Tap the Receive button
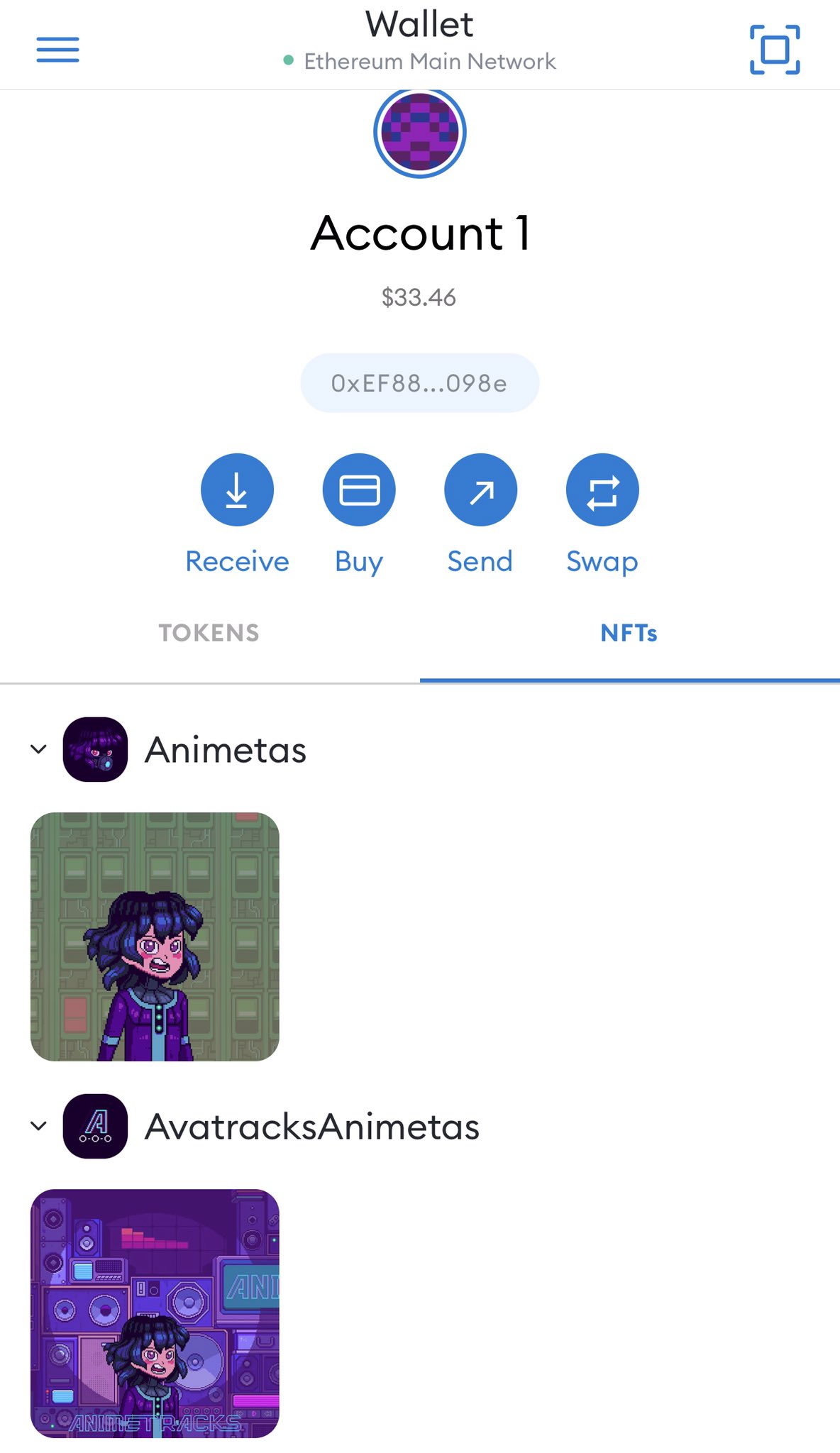840x1453 pixels. click(x=237, y=490)
